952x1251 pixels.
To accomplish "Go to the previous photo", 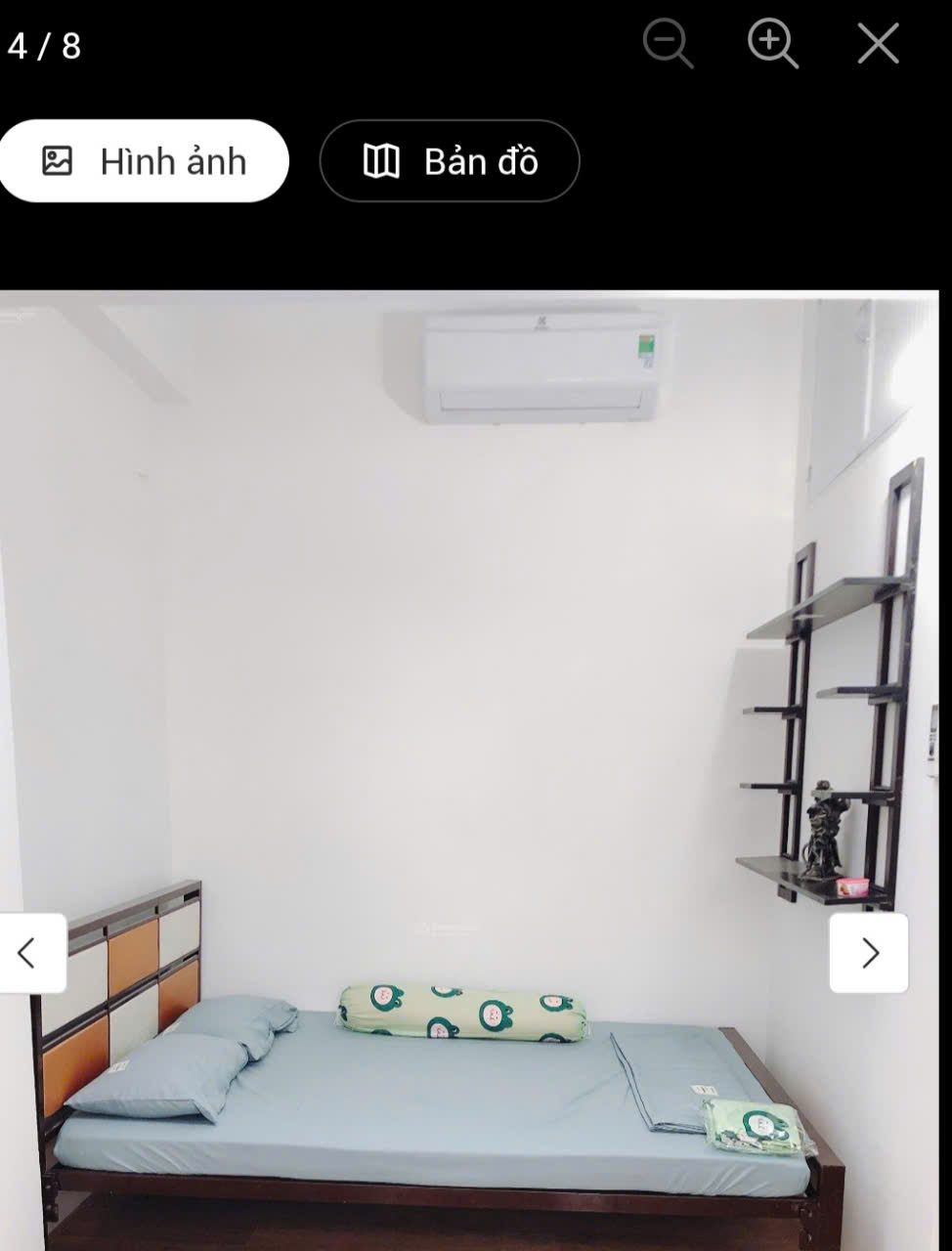I will (29, 953).
